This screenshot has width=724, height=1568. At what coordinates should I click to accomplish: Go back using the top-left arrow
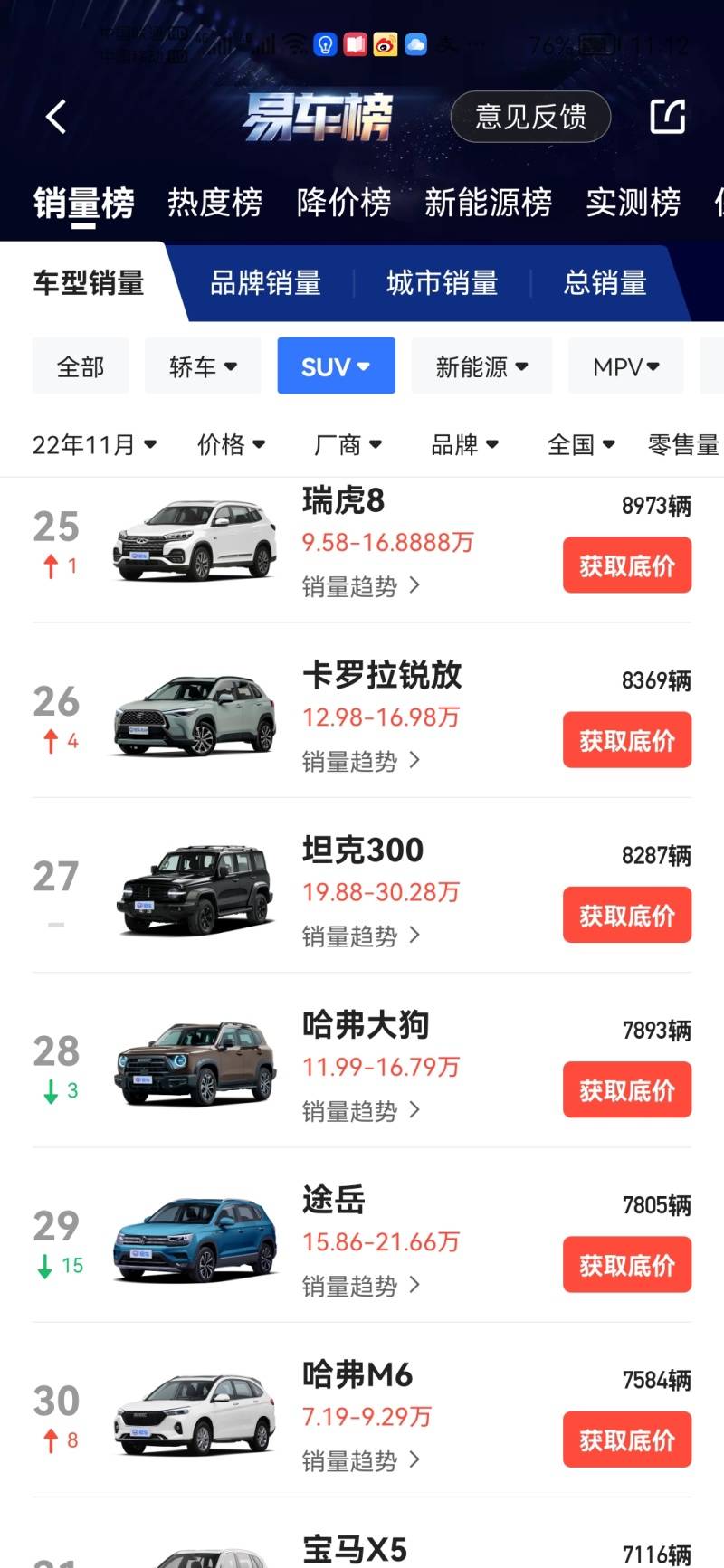click(x=56, y=117)
